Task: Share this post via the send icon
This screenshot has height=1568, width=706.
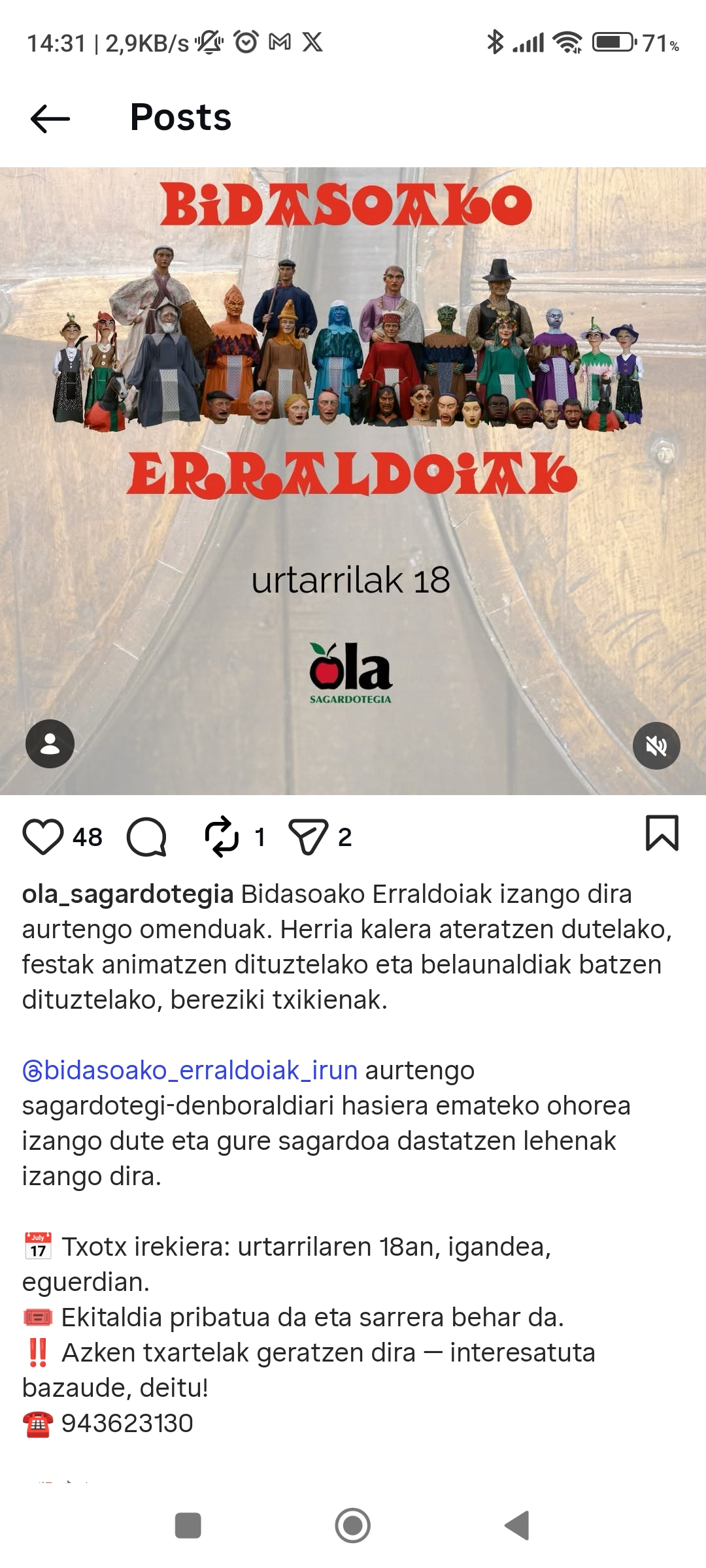Action: point(307,836)
